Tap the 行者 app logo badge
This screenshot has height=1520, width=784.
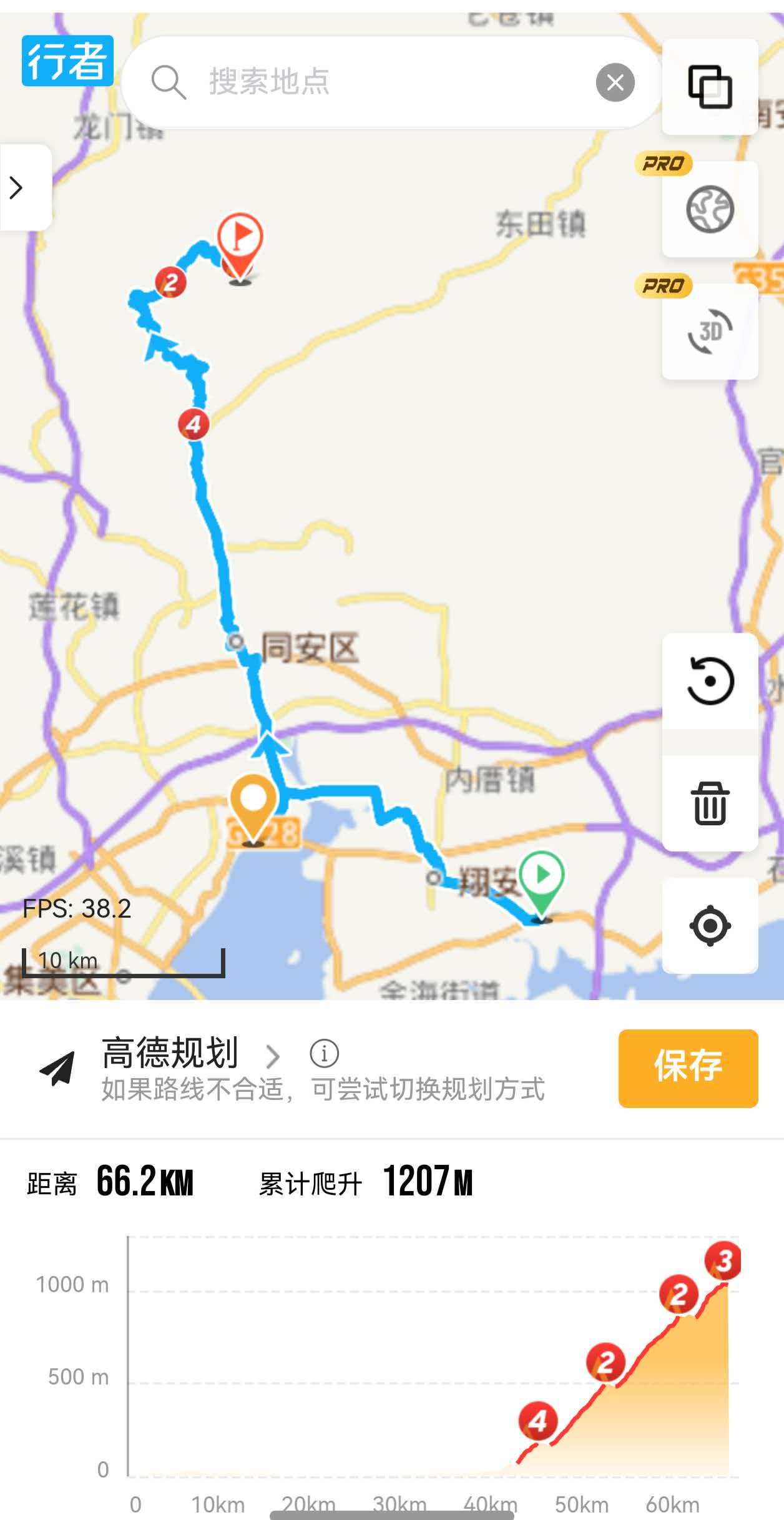[x=69, y=62]
